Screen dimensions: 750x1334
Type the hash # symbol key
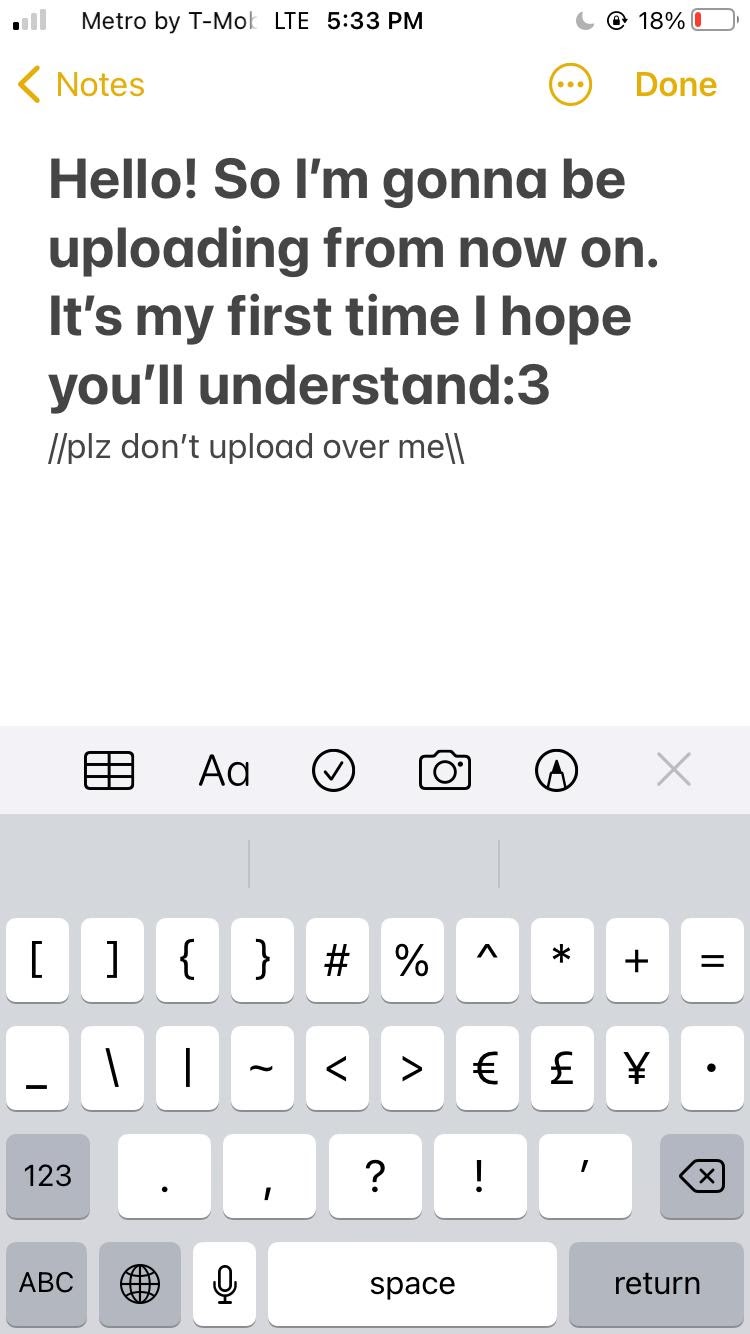[337, 960]
